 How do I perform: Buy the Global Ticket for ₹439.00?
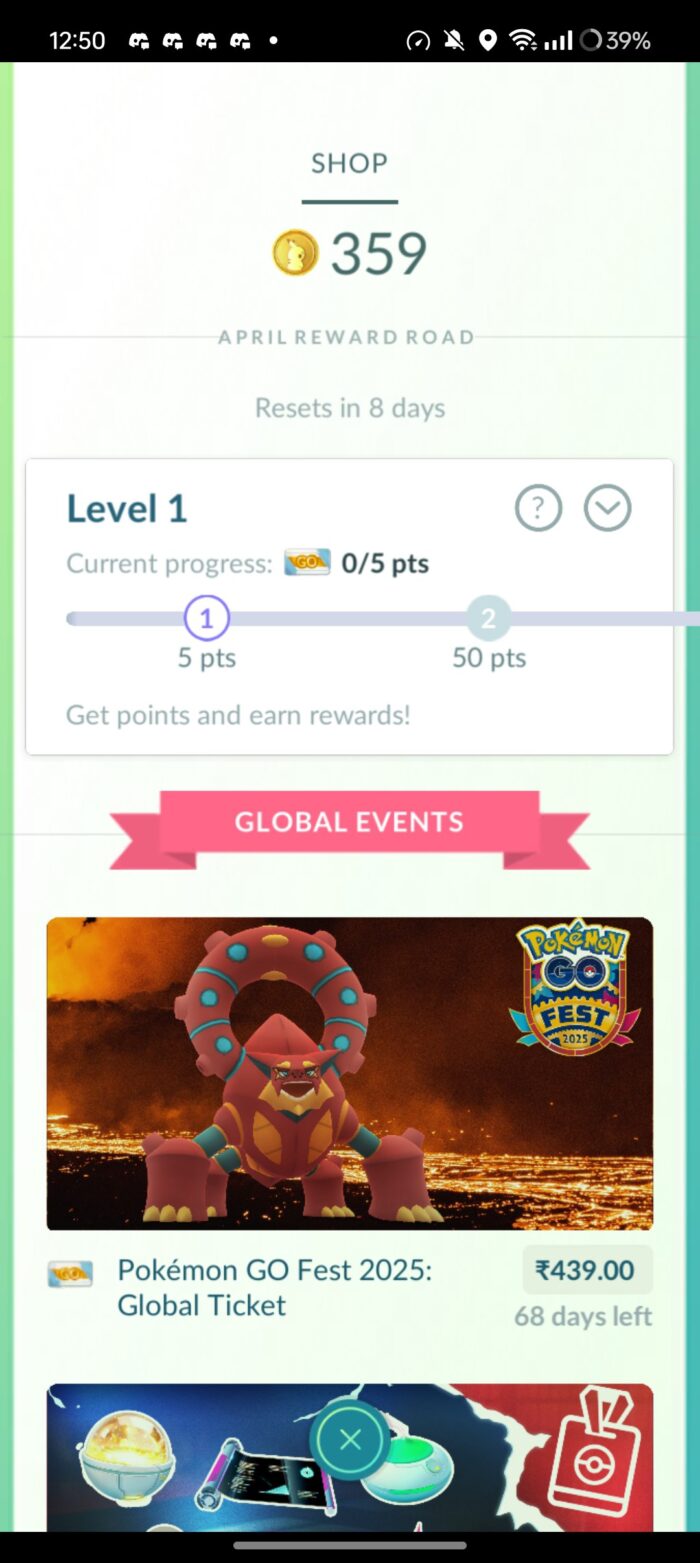point(586,1270)
